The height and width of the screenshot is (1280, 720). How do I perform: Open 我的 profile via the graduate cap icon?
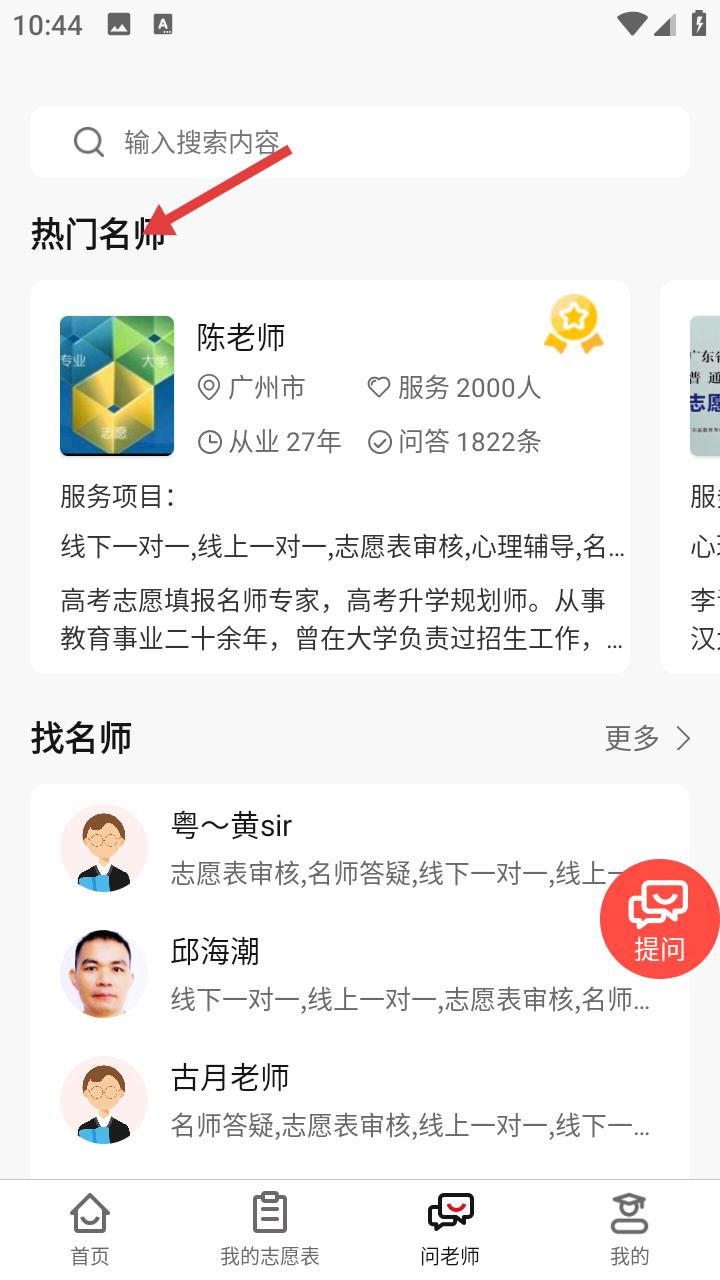[629, 1212]
